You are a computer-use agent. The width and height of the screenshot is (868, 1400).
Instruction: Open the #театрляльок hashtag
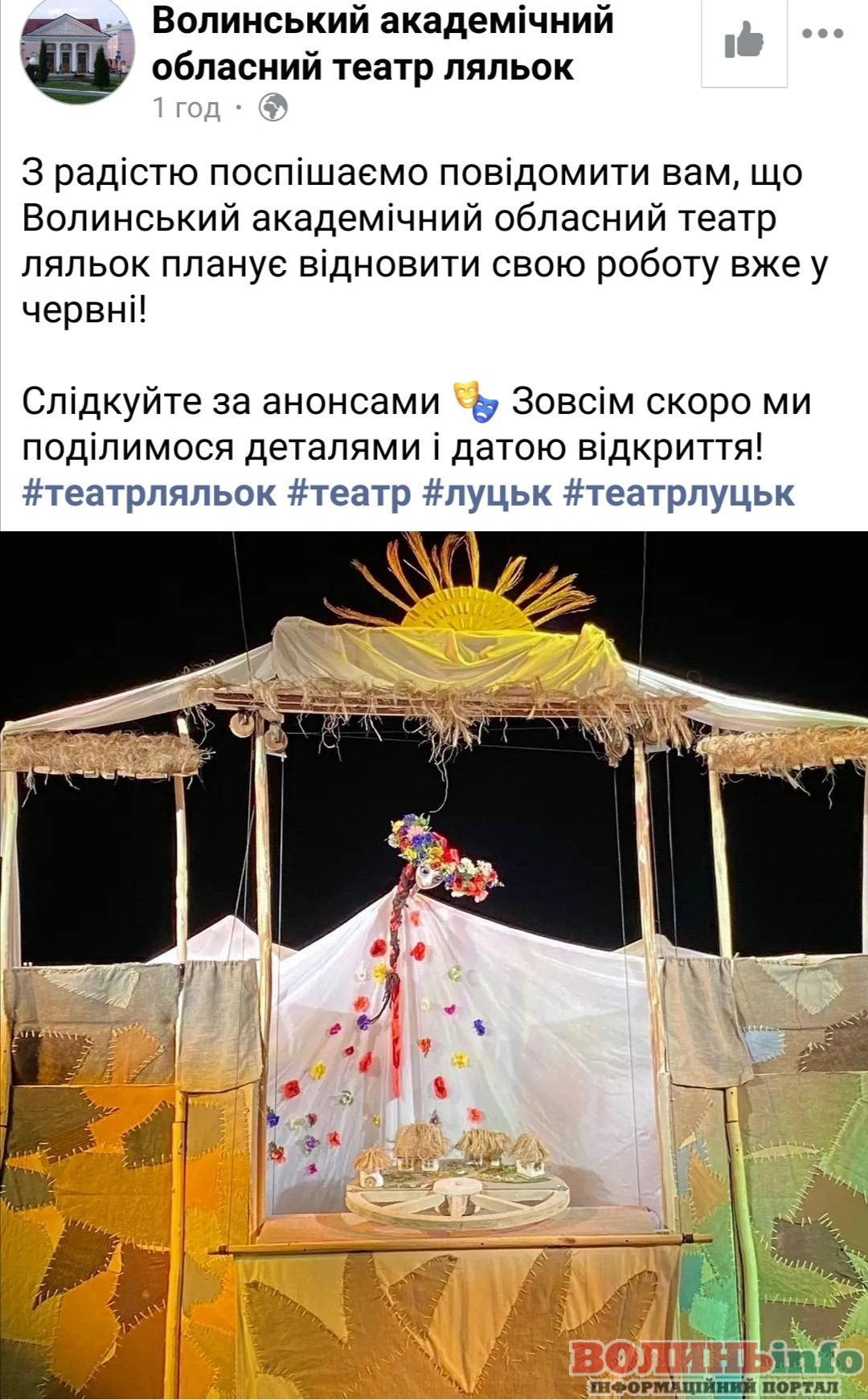point(149,493)
